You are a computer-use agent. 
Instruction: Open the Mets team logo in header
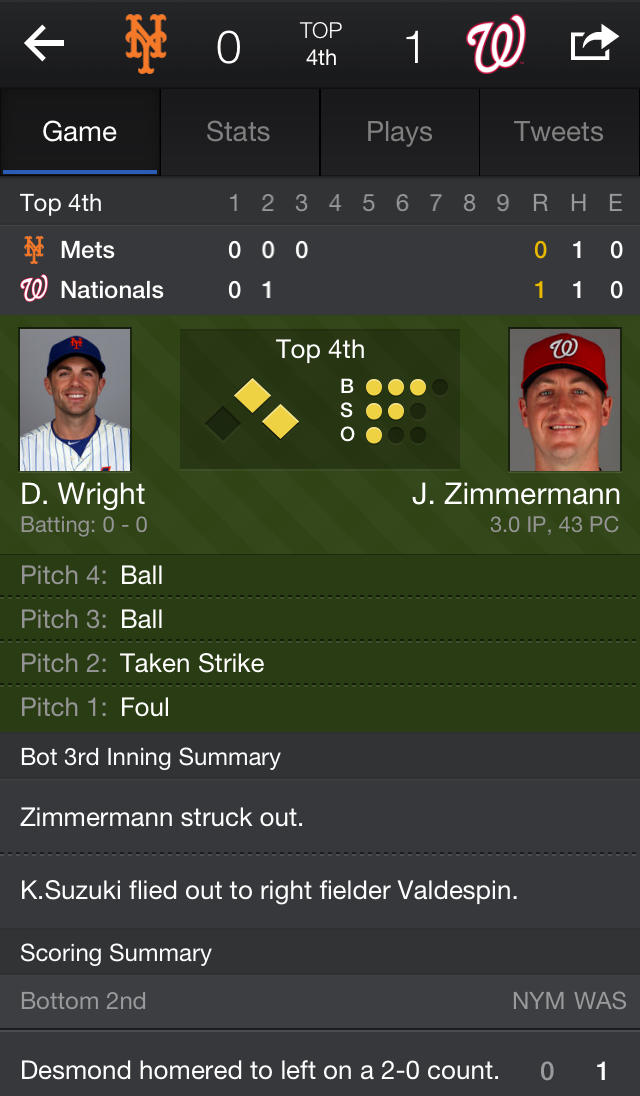[x=146, y=45]
